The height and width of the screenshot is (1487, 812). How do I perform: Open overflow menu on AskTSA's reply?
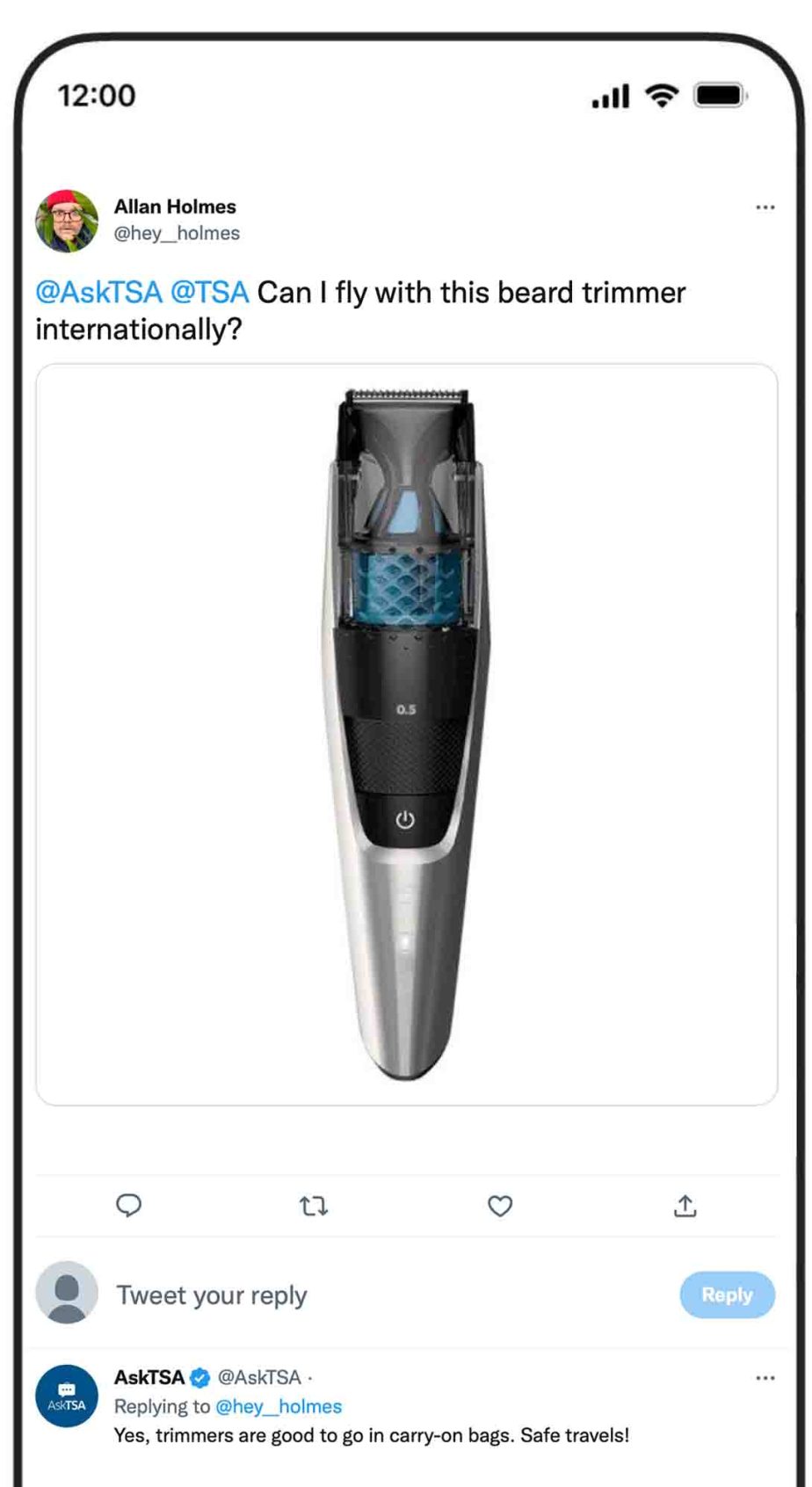tap(765, 1377)
